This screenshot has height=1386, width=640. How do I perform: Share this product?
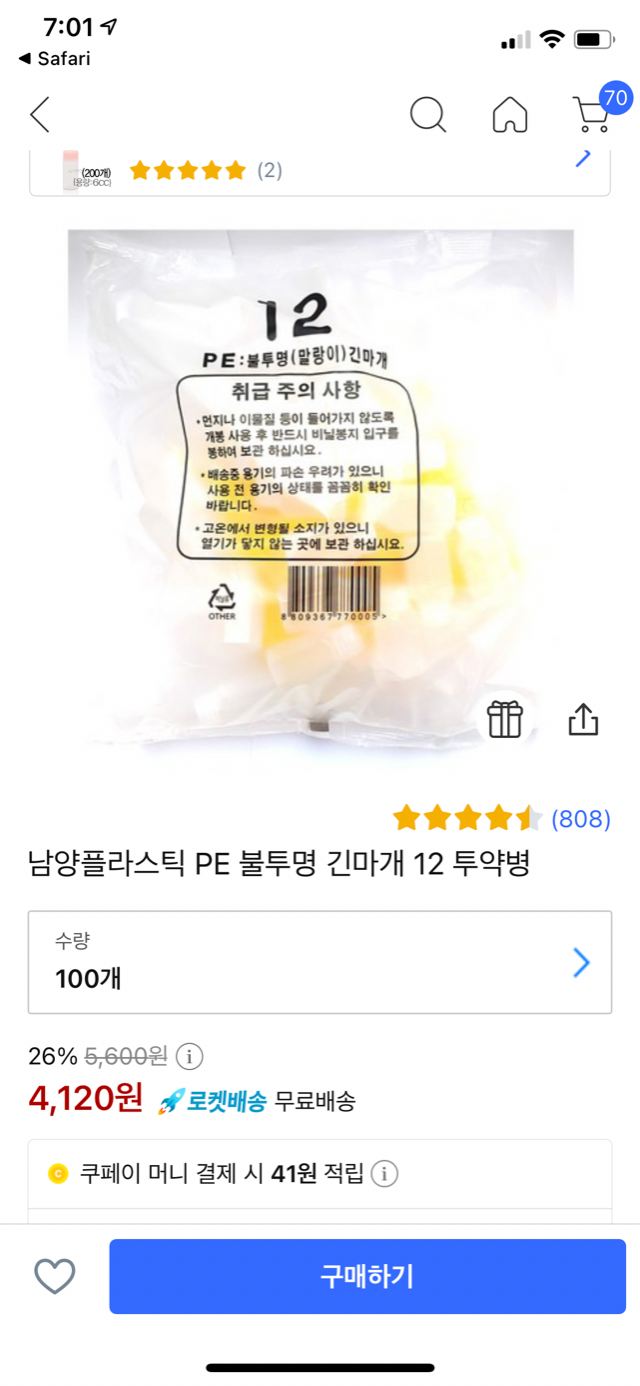[x=583, y=719]
